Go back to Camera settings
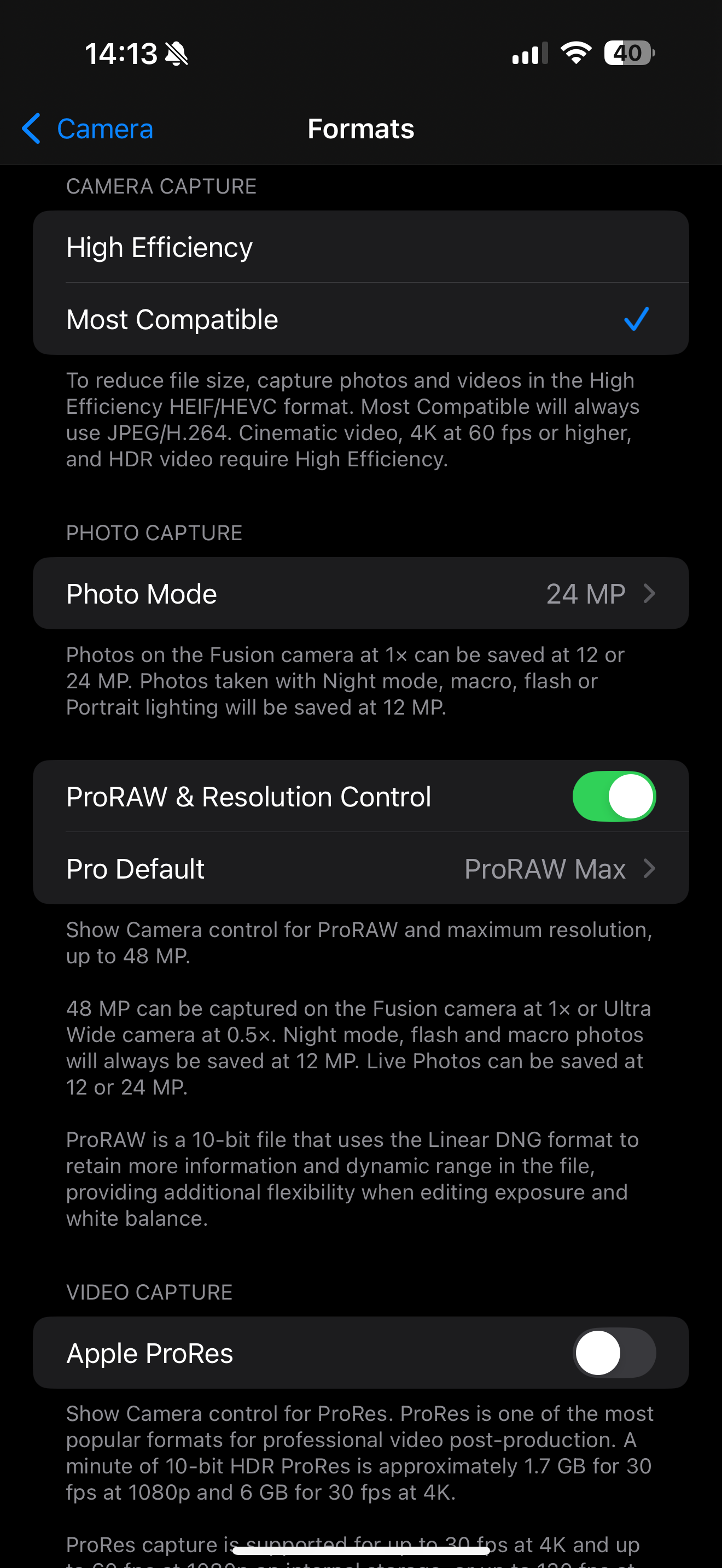The height and width of the screenshot is (1568, 722). [x=87, y=129]
